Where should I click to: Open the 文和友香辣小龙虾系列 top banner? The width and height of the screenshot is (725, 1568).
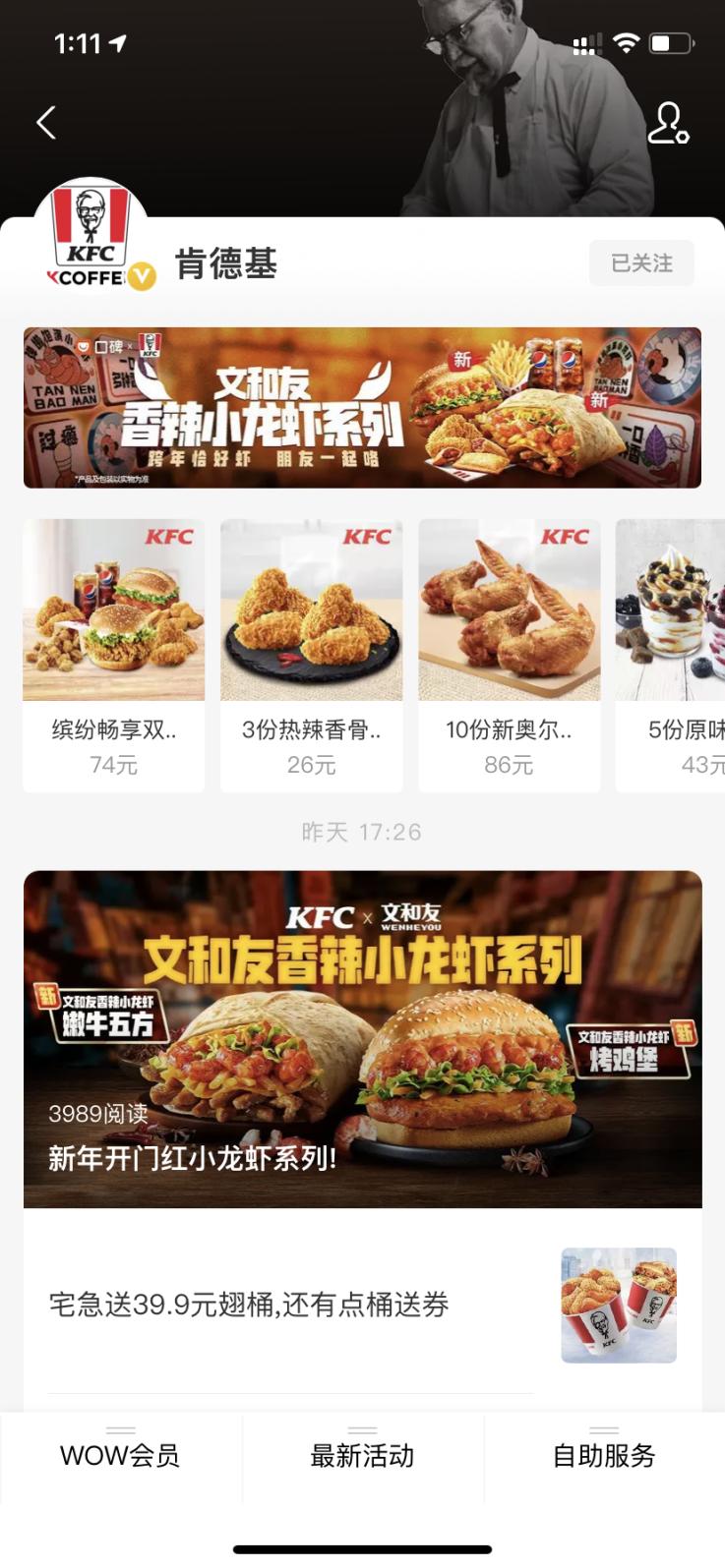(362, 408)
